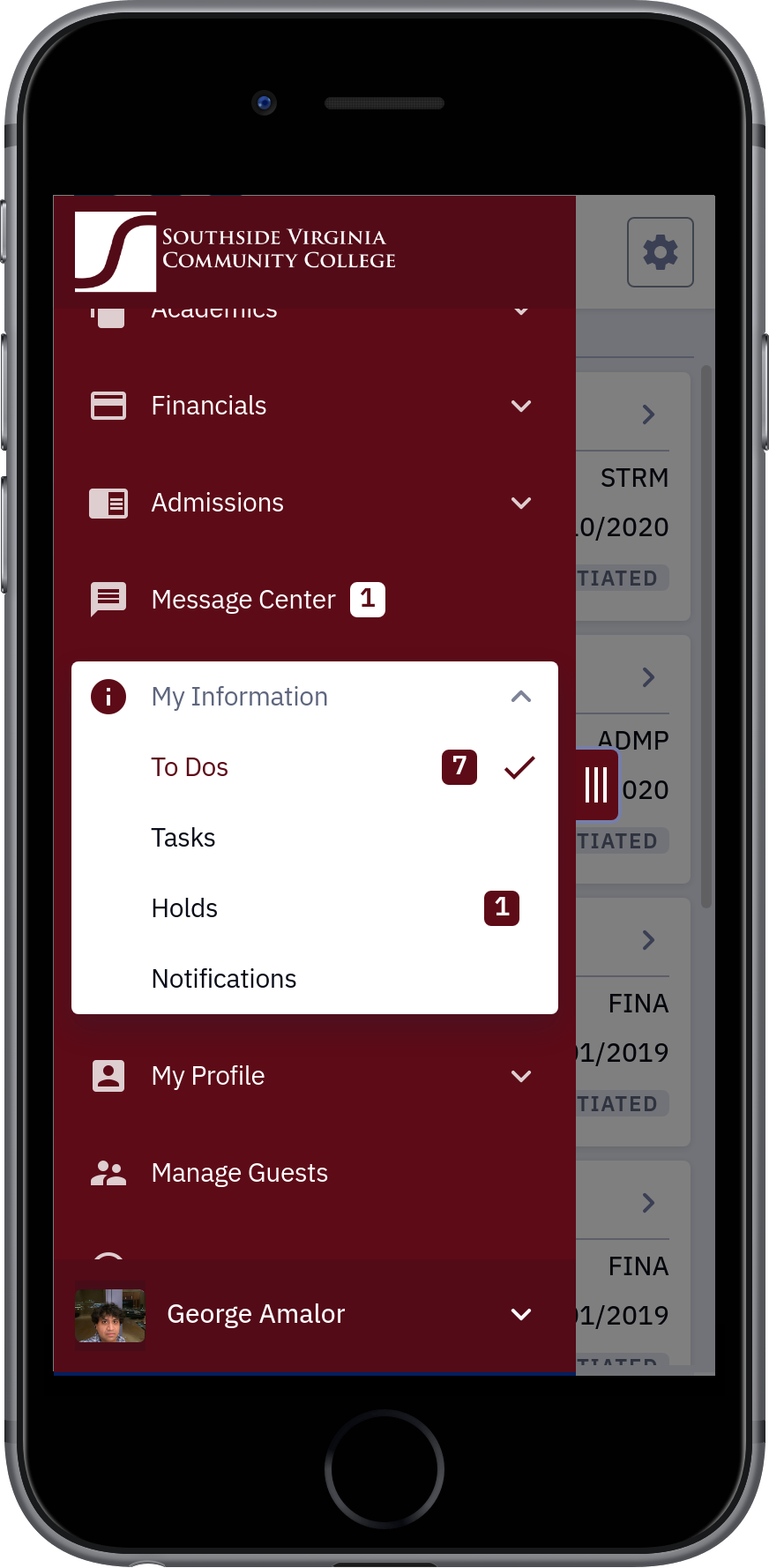Open the Tasks page

pyautogui.click(x=314, y=838)
